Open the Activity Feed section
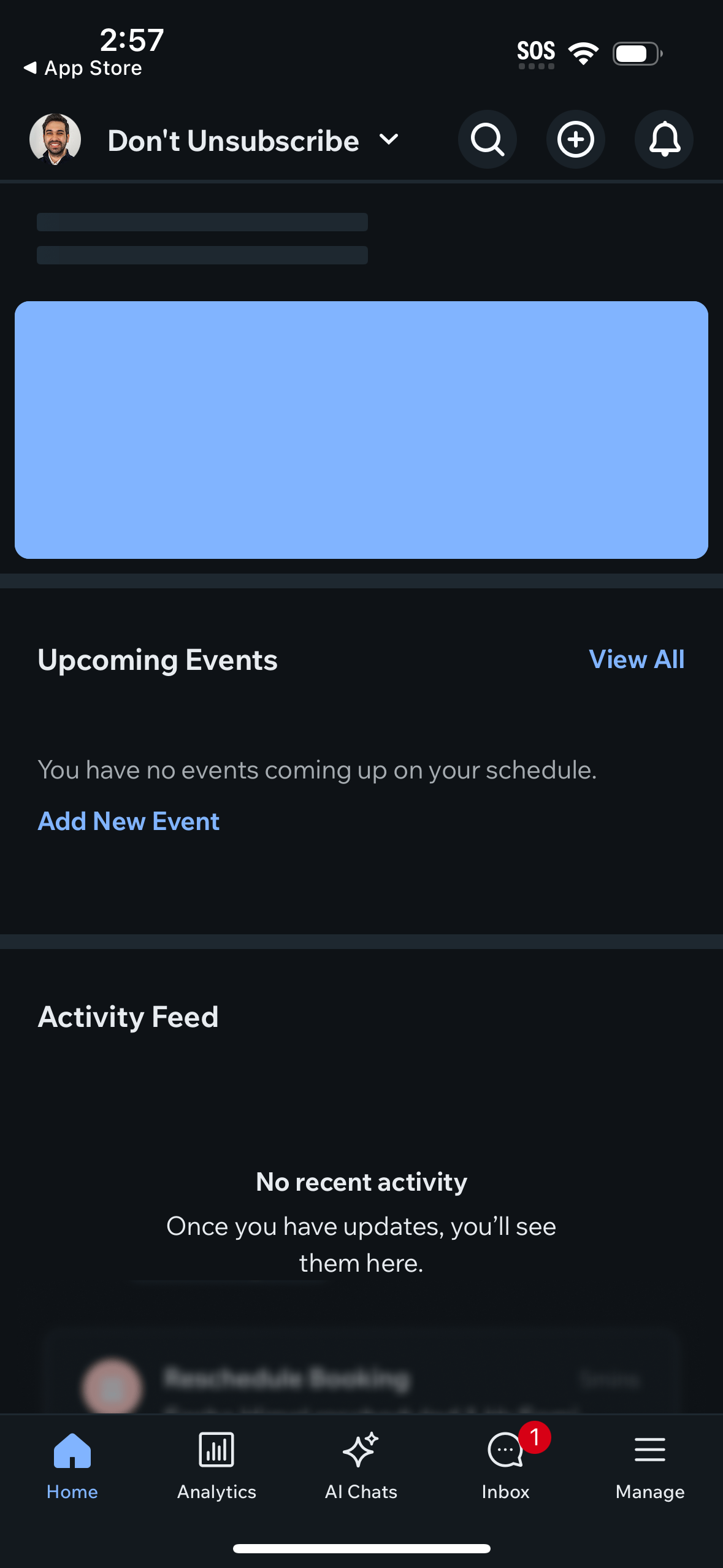 pos(128,1017)
